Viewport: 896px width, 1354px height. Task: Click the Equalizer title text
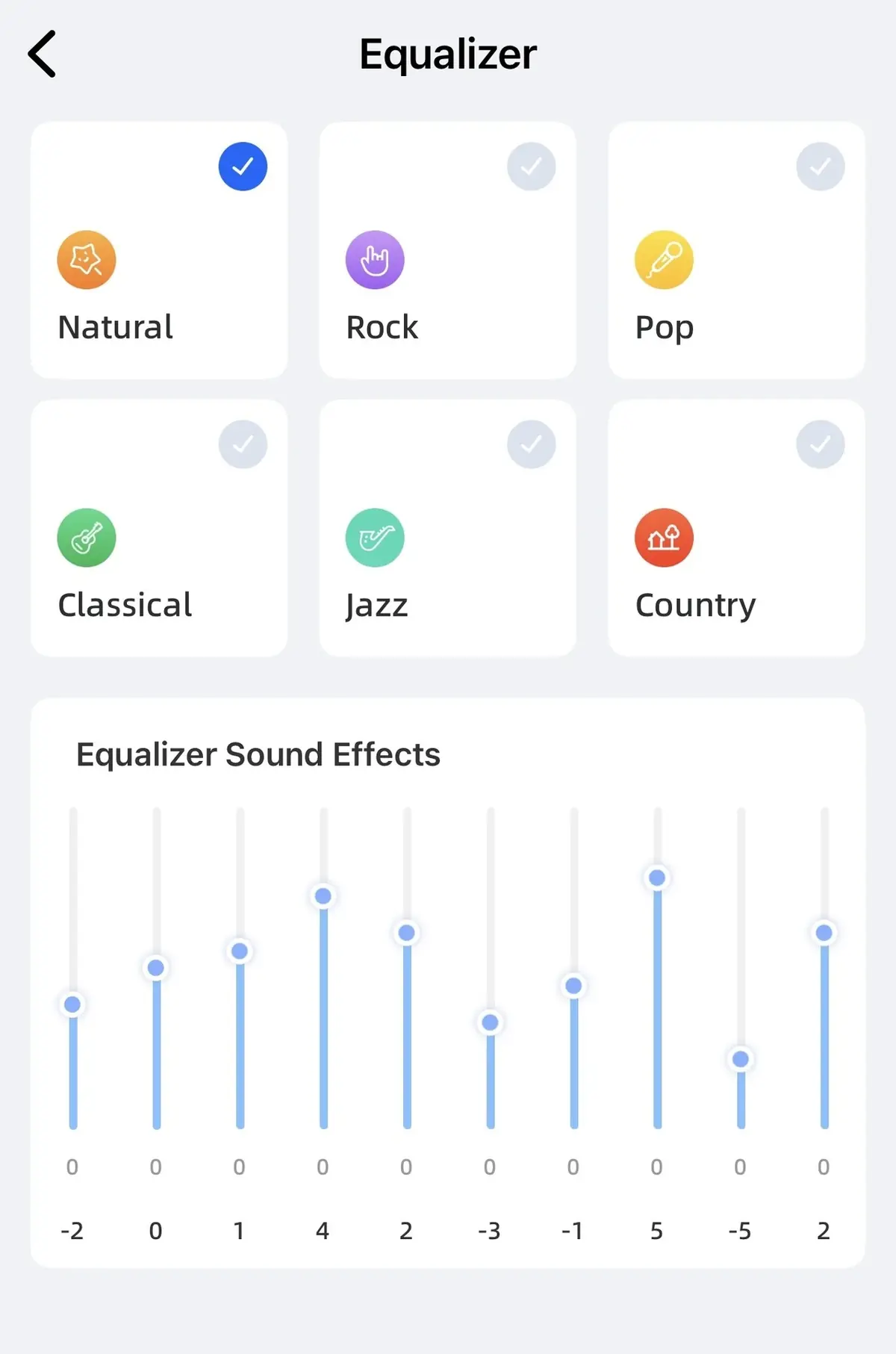click(x=448, y=52)
